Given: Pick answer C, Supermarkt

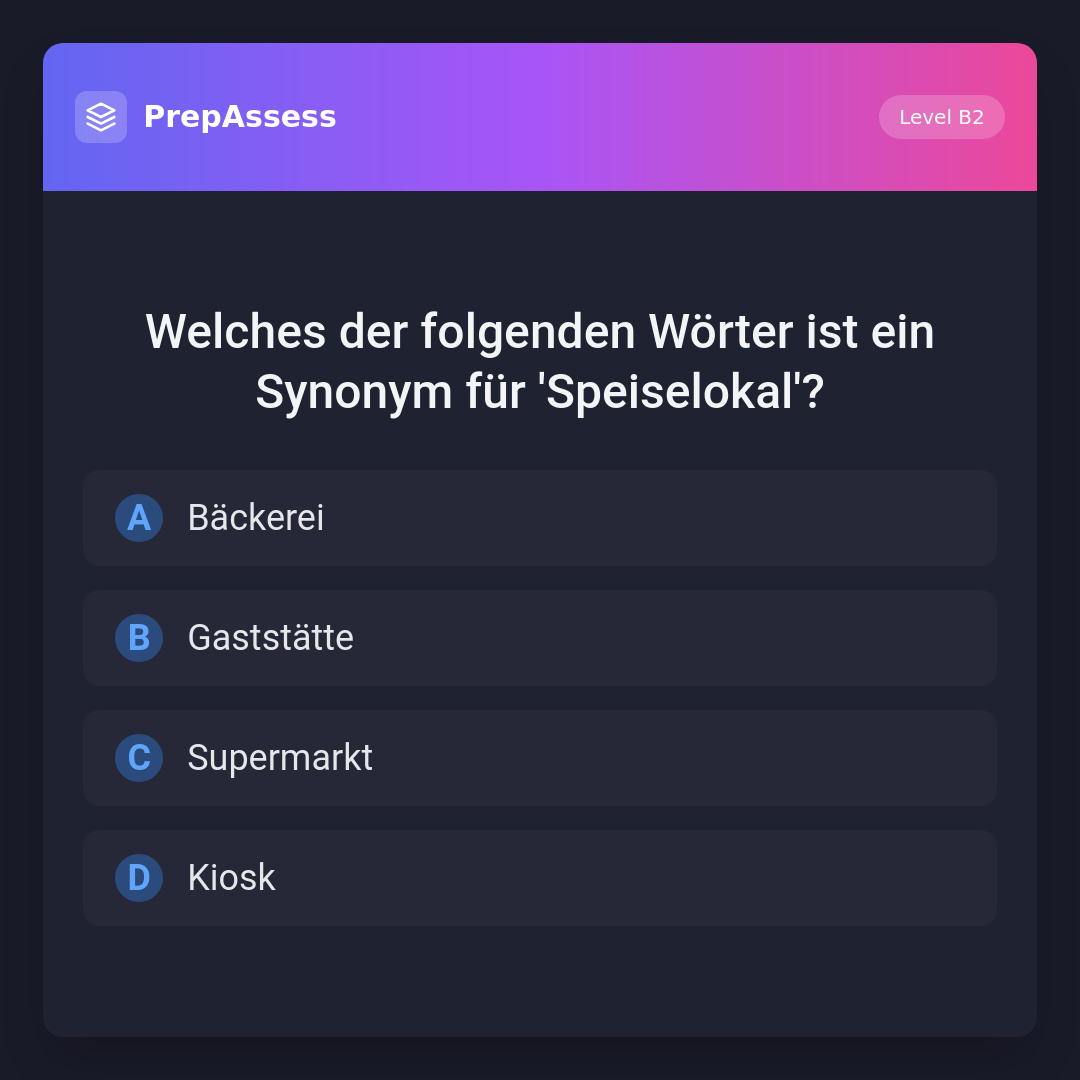Looking at the screenshot, I should point(539,758).
